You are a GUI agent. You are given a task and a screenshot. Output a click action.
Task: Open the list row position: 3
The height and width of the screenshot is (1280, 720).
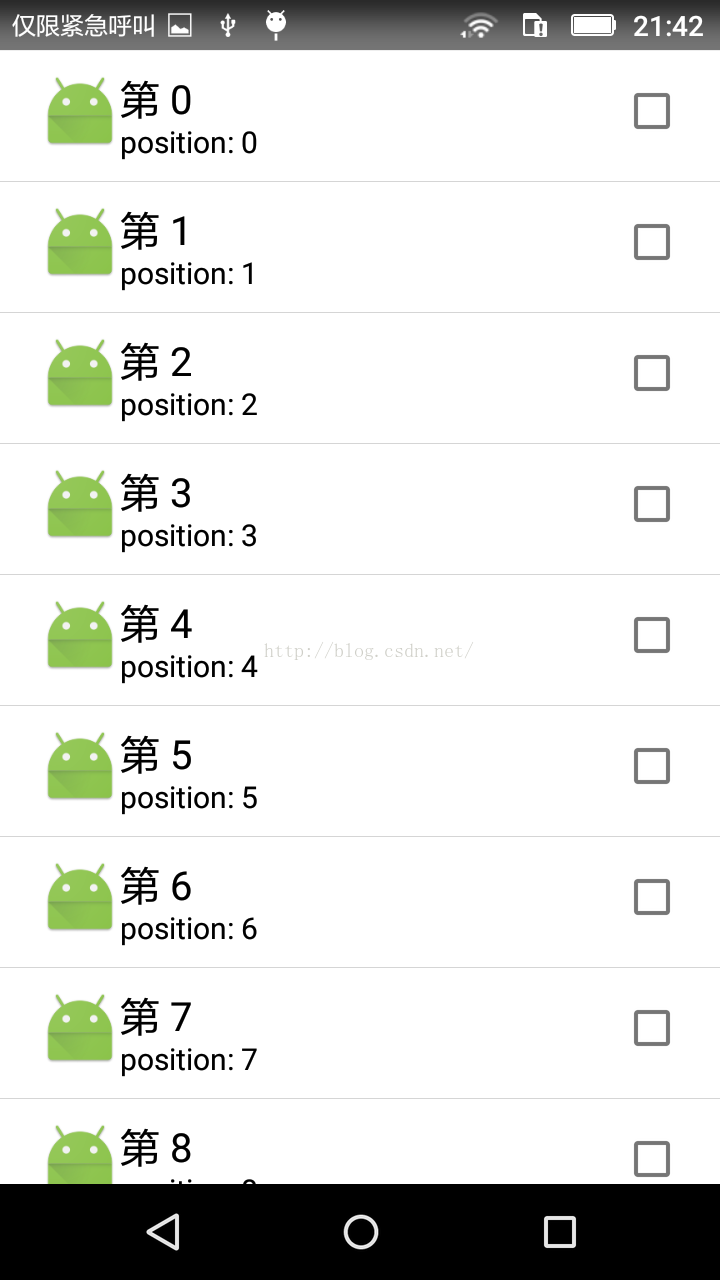point(360,509)
